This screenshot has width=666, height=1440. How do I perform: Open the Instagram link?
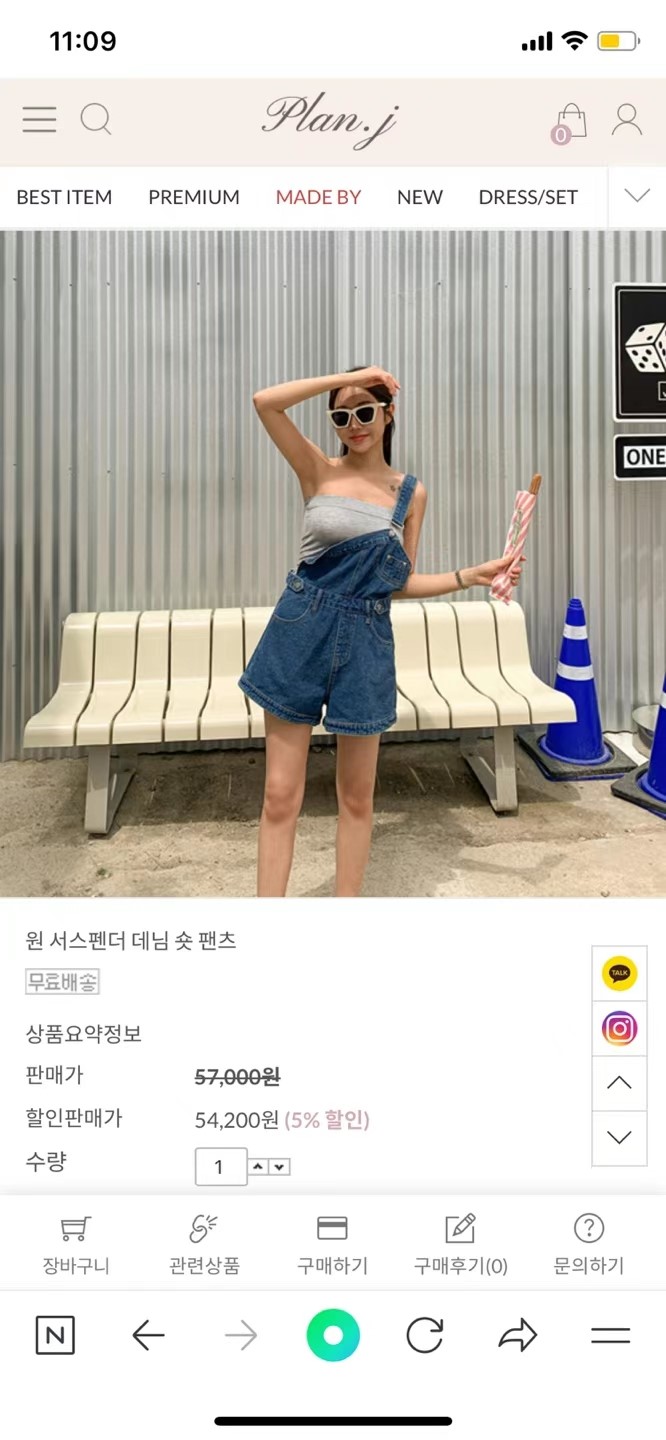pos(619,1028)
